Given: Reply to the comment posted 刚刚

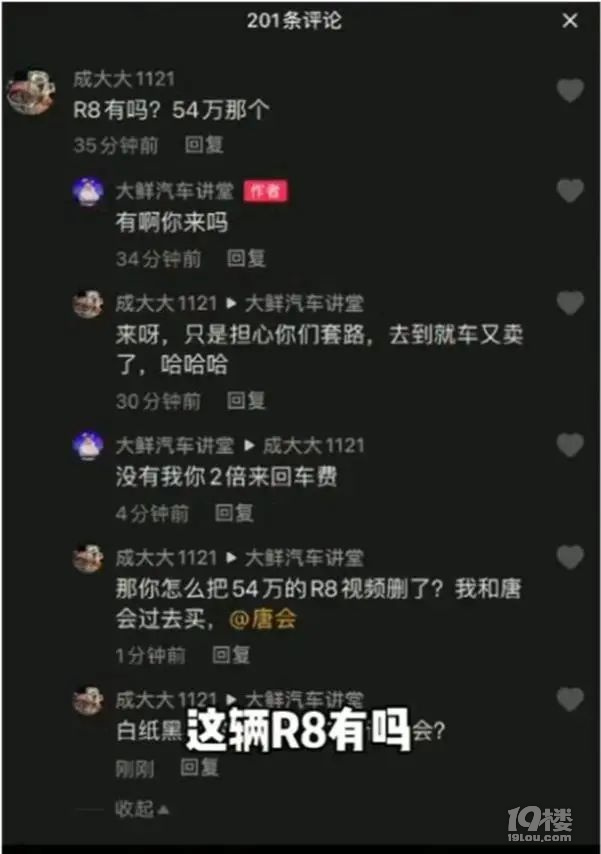Looking at the screenshot, I should click(x=199, y=767).
